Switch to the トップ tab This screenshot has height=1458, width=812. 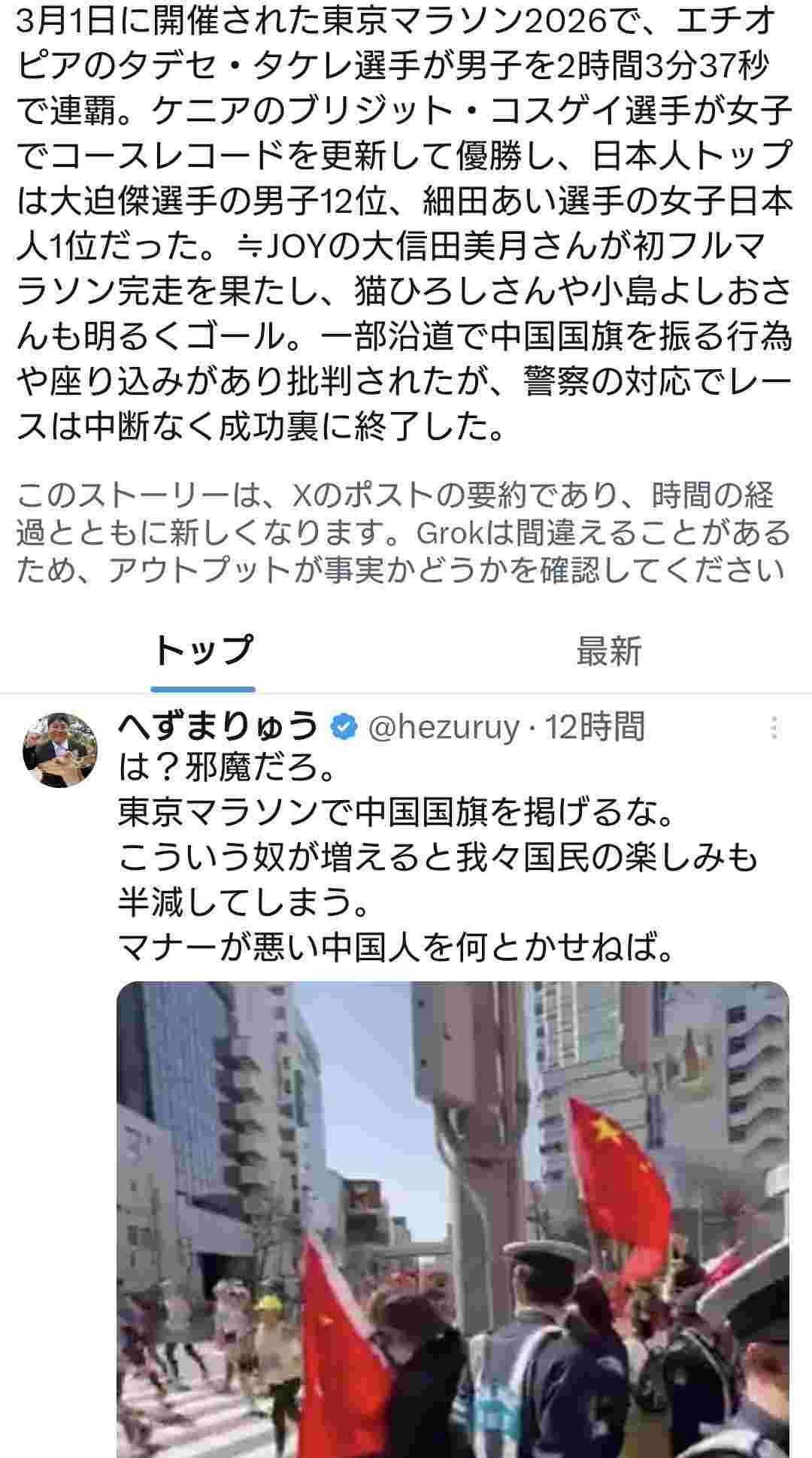tap(203, 651)
